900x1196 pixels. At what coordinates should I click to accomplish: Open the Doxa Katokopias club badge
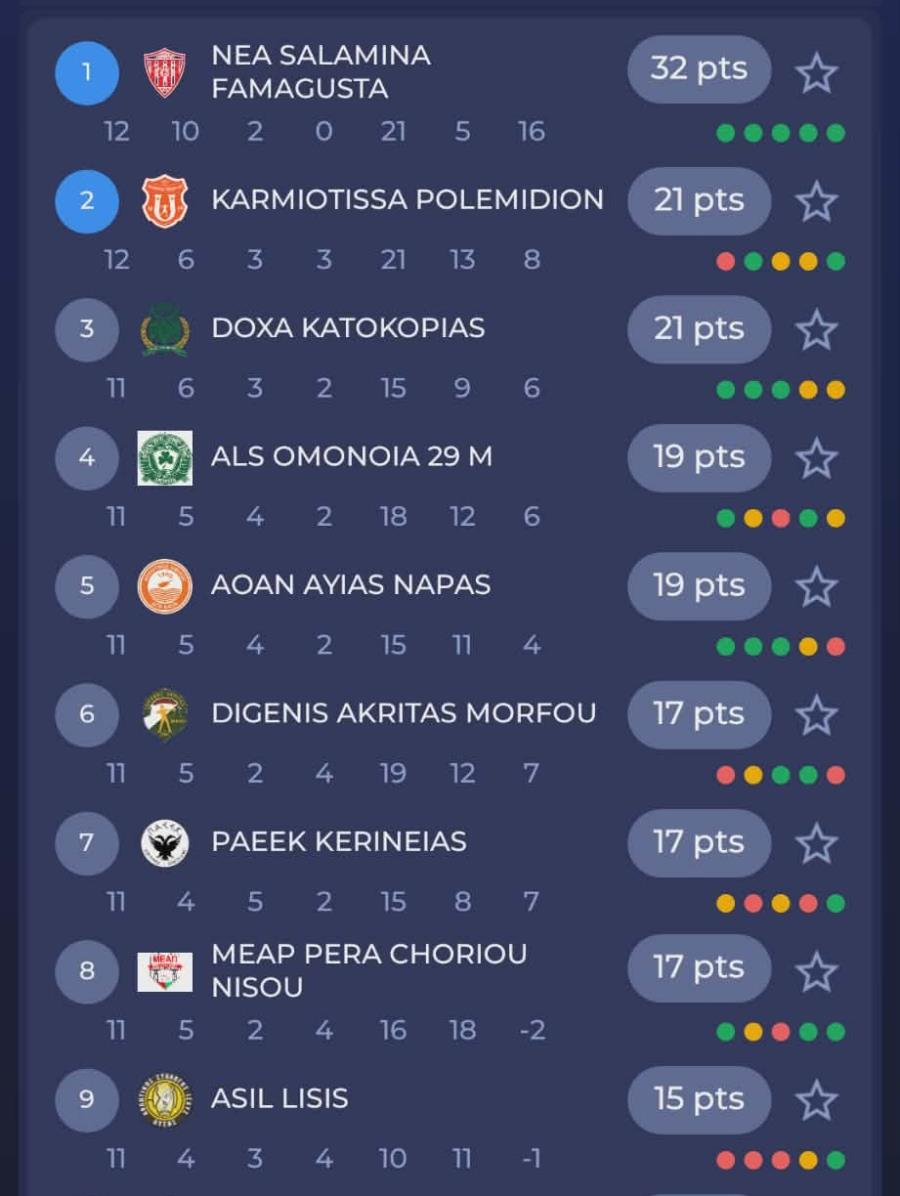pos(162,328)
